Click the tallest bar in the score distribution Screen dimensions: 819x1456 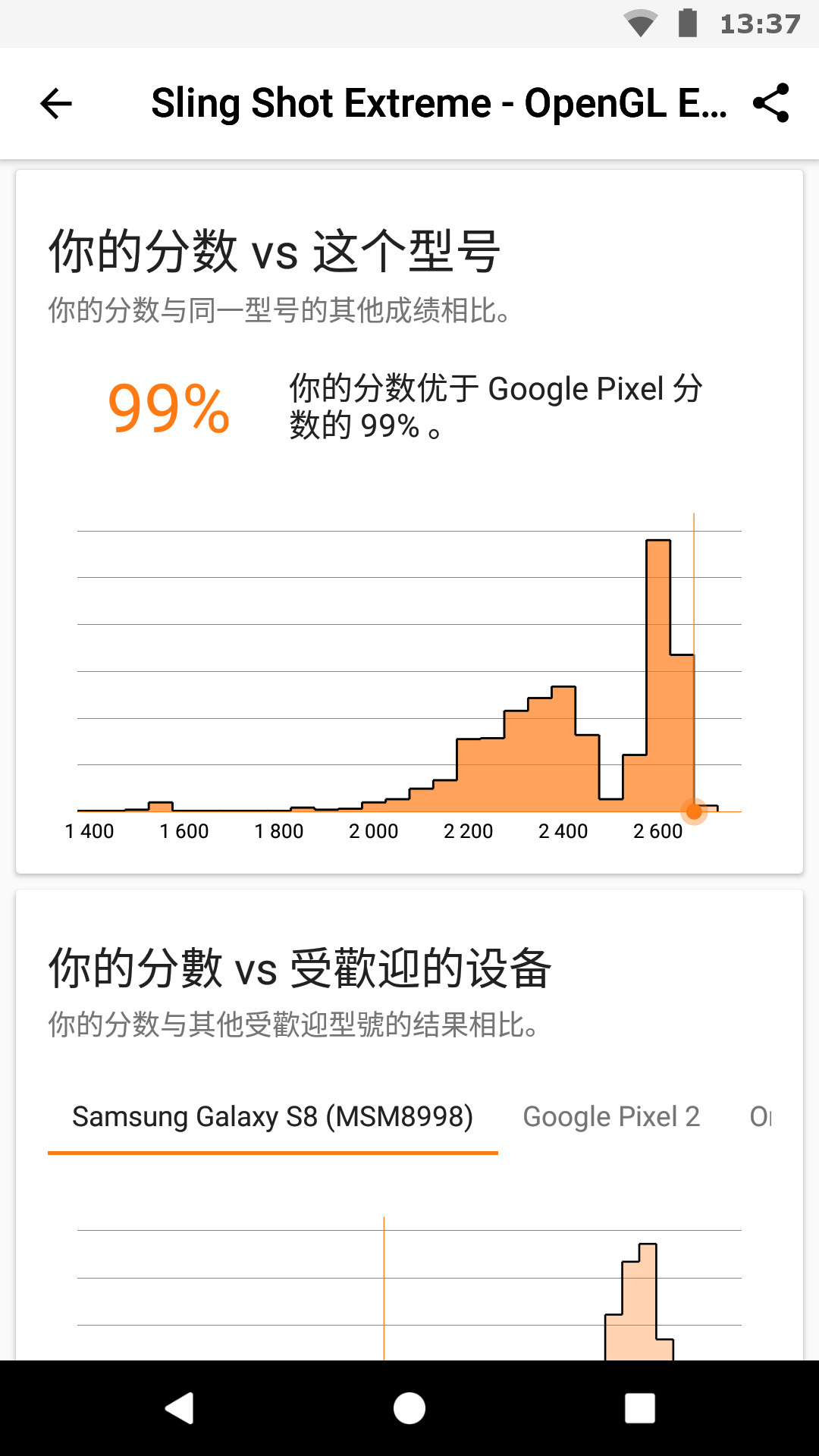point(657,675)
